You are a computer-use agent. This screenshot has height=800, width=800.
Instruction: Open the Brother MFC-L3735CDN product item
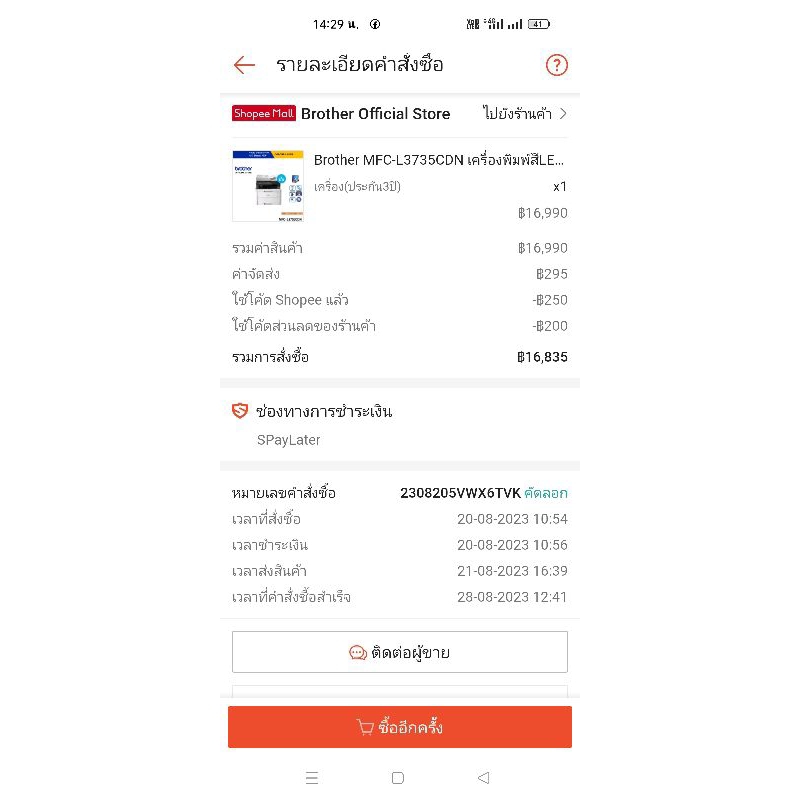399,186
